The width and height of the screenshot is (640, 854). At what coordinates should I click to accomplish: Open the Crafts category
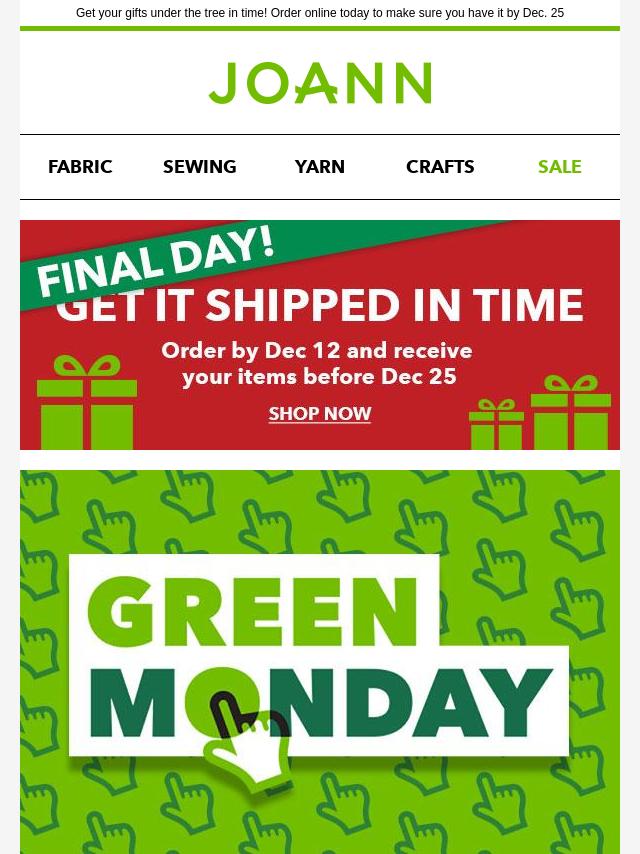(440, 167)
